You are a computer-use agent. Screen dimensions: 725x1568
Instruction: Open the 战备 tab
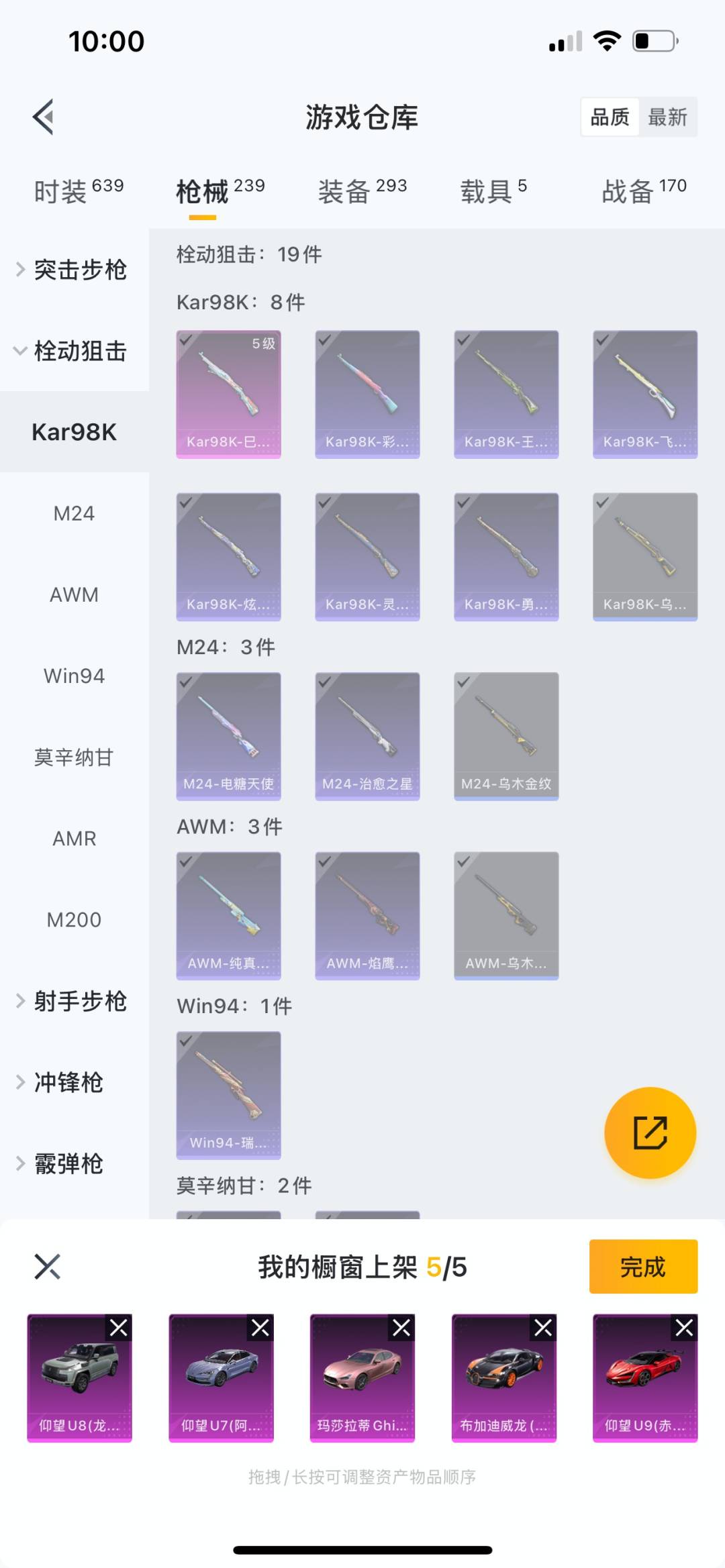[x=643, y=191]
